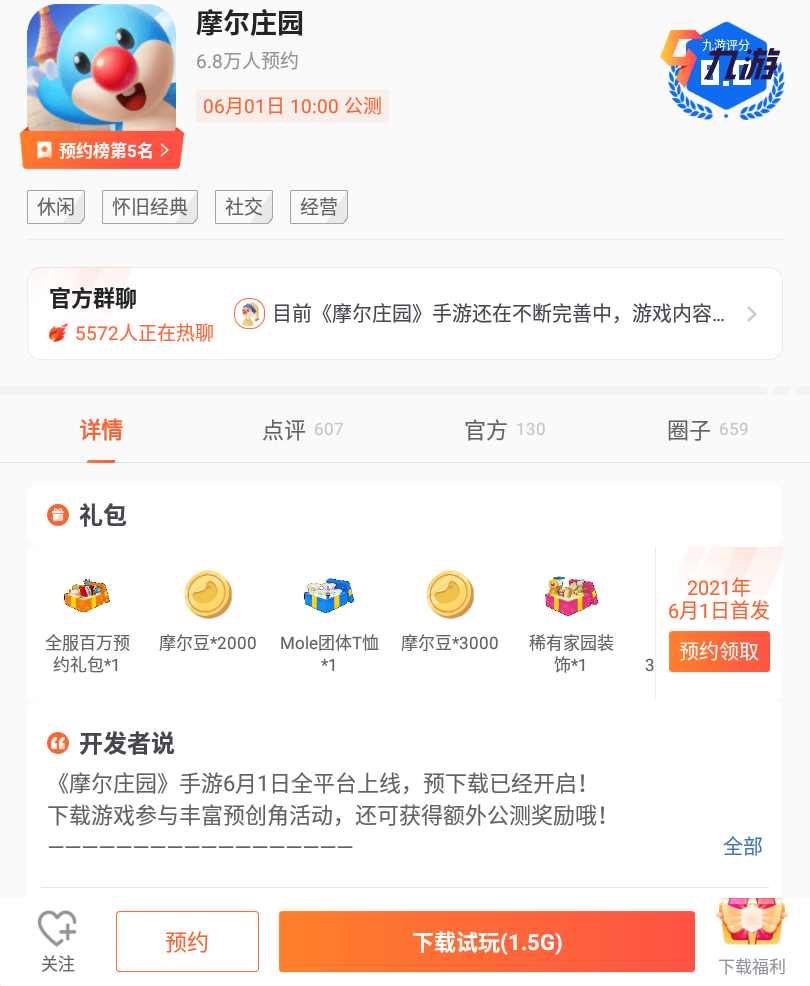The height and width of the screenshot is (986, 810).
Task: Open the 下载福利 gift box
Action: pyautogui.click(x=752, y=937)
